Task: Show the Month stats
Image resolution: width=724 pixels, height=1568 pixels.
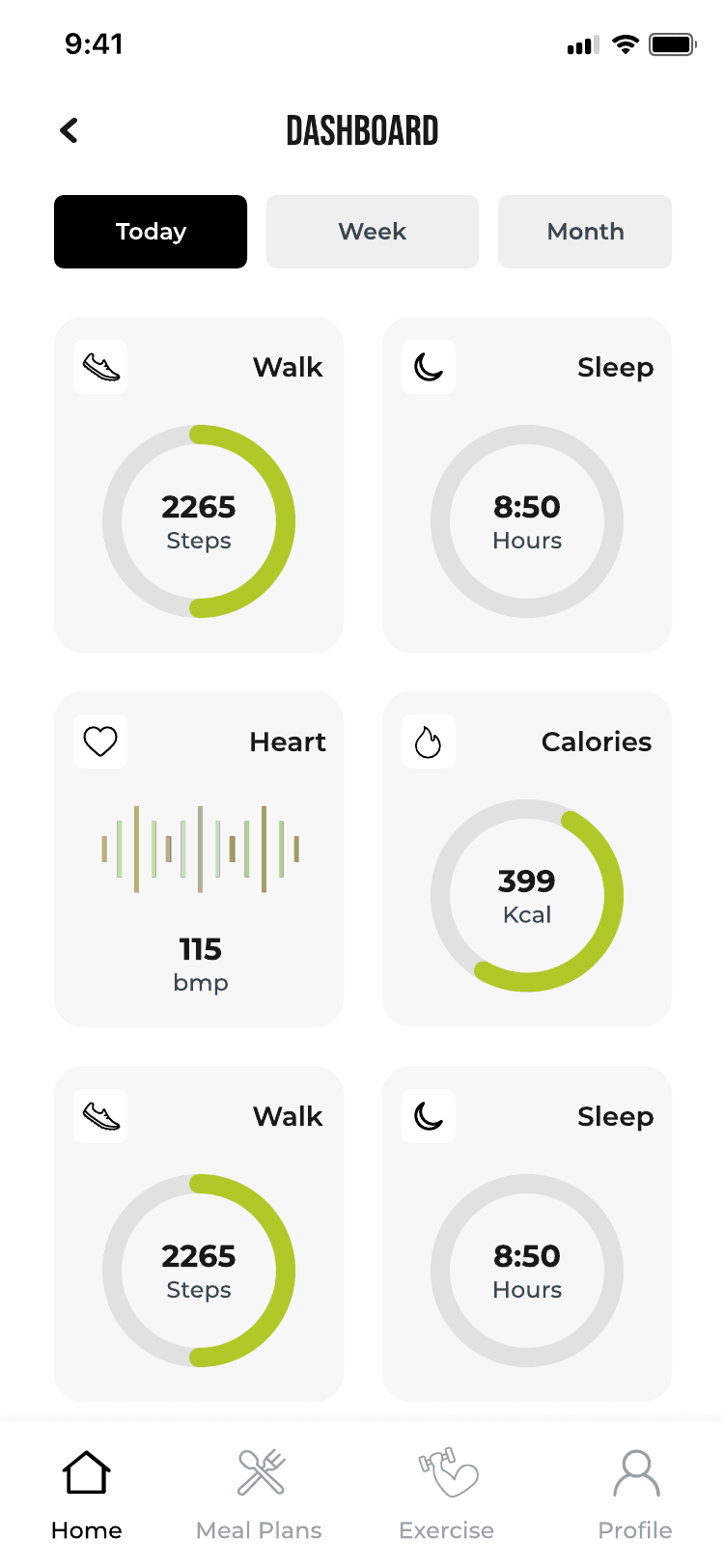Action: click(x=585, y=232)
